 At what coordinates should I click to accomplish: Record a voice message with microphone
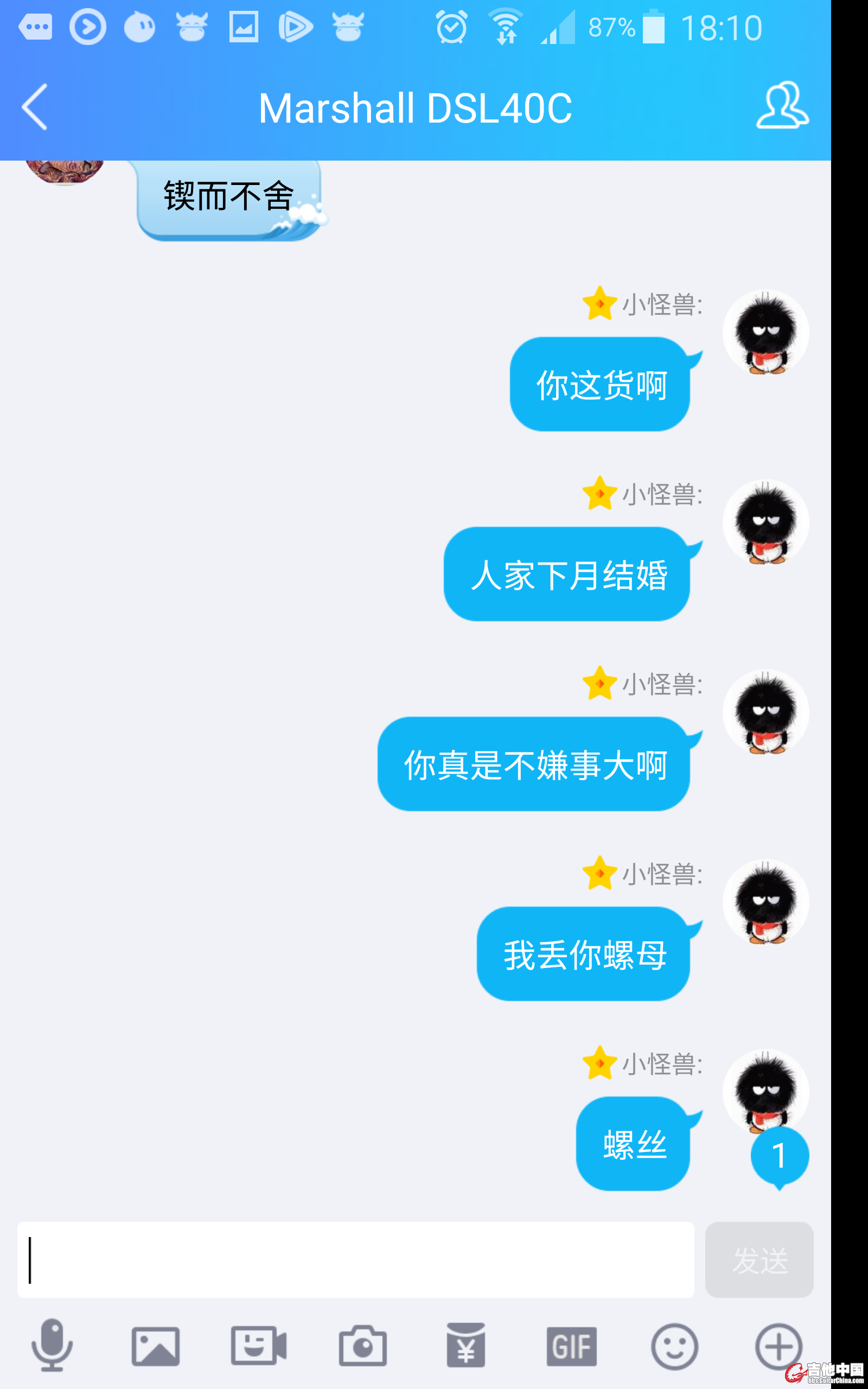point(52,1345)
